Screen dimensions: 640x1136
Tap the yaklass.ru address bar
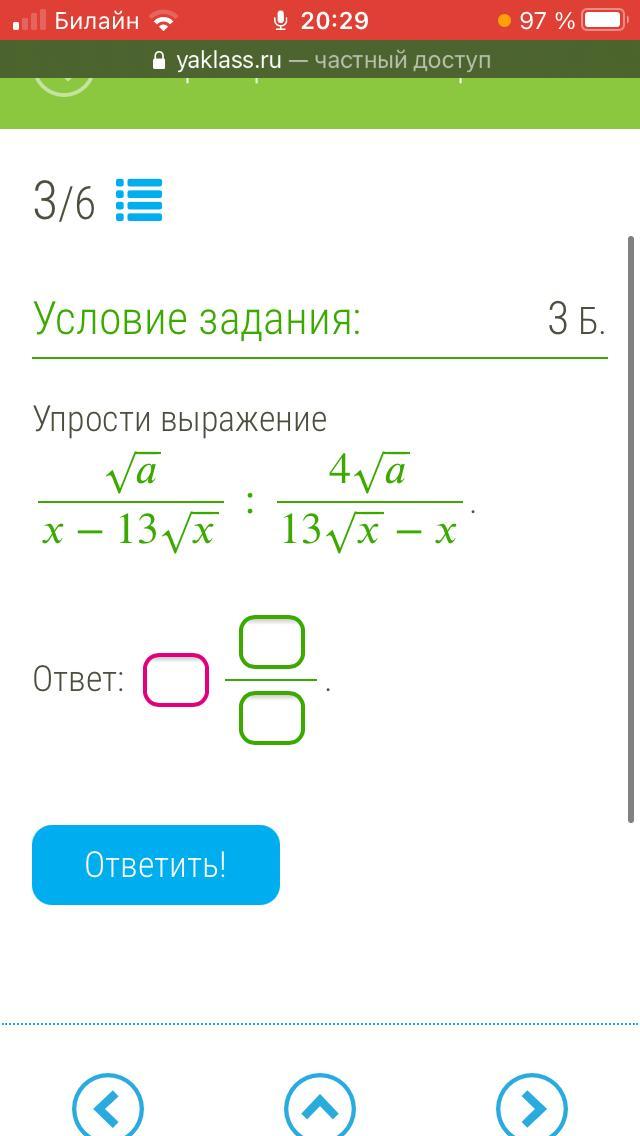(320, 60)
